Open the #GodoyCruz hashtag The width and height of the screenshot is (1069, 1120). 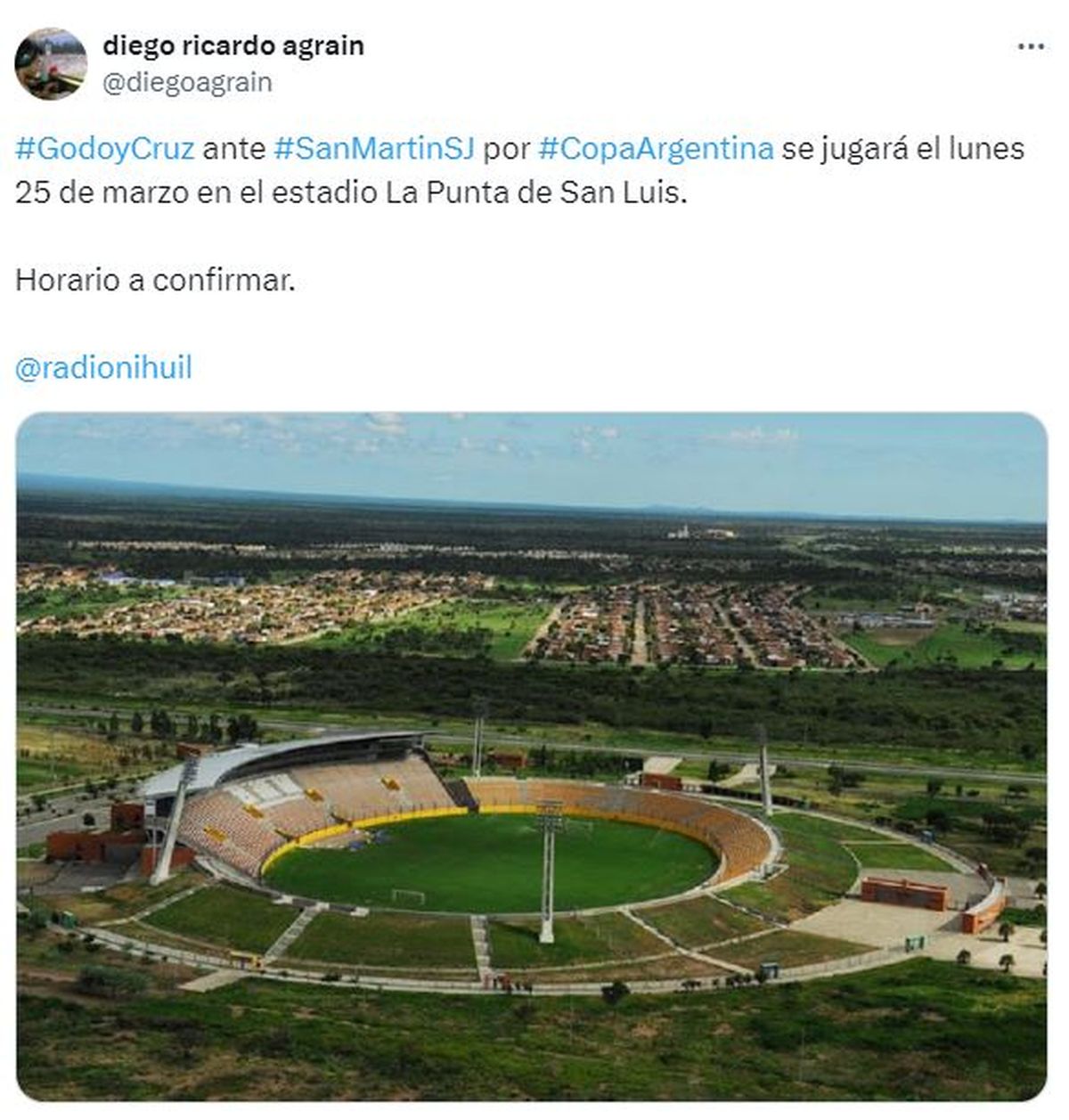click(104, 148)
